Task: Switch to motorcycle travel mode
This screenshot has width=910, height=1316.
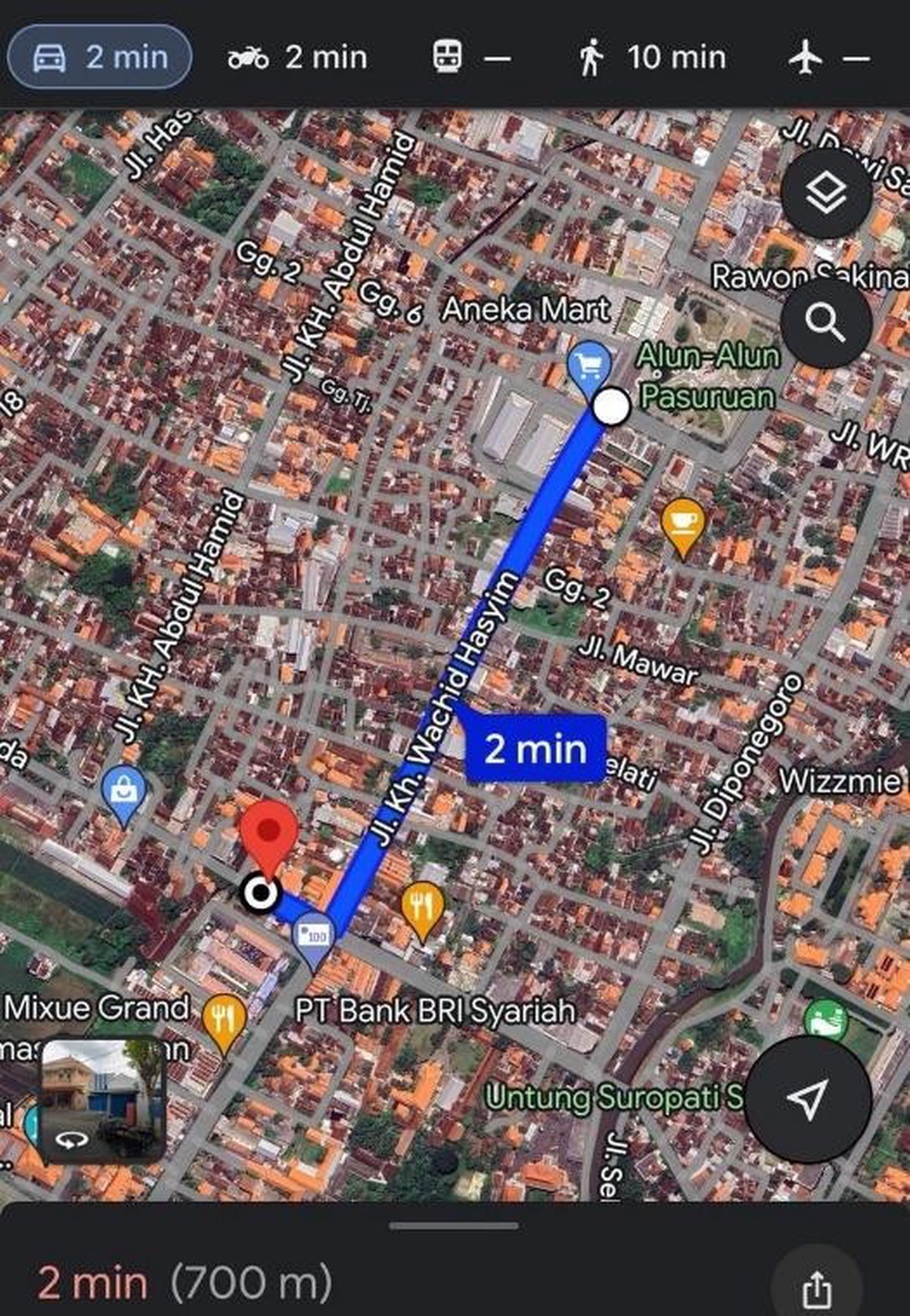Action: (297, 57)
